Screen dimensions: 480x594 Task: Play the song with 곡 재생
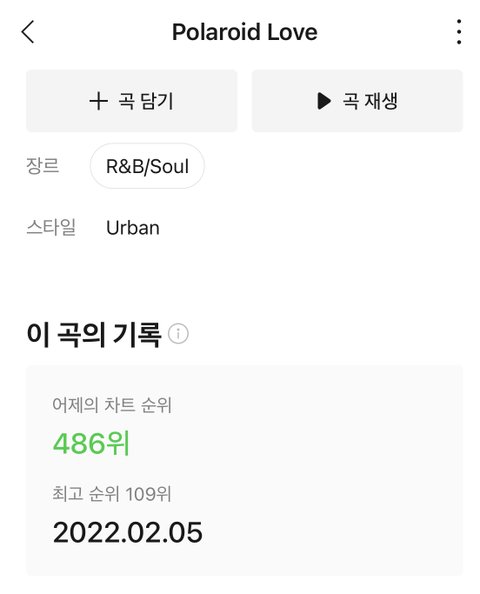(357, 101)
